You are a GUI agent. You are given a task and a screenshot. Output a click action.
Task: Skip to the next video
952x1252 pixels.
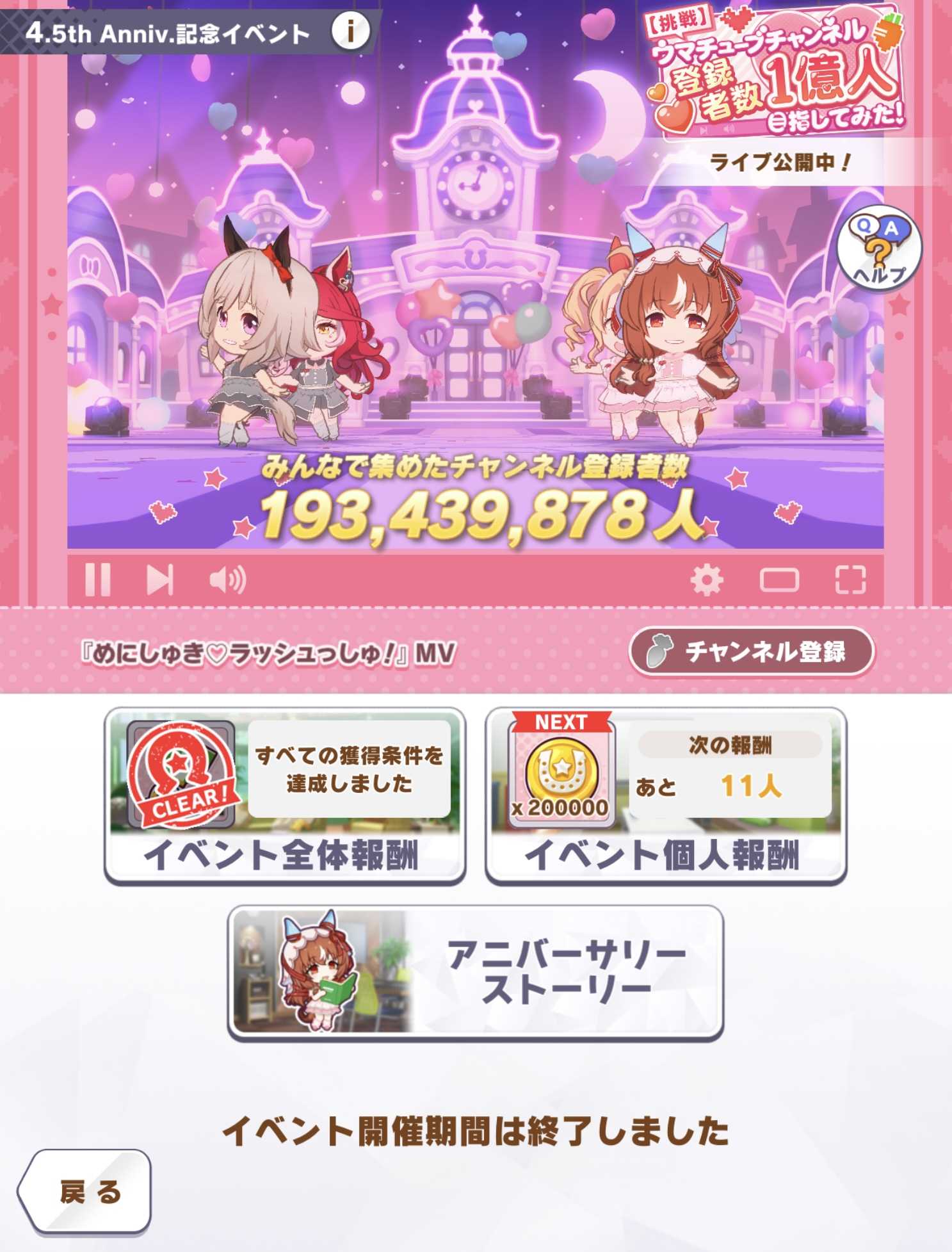(x=159, y=580)
